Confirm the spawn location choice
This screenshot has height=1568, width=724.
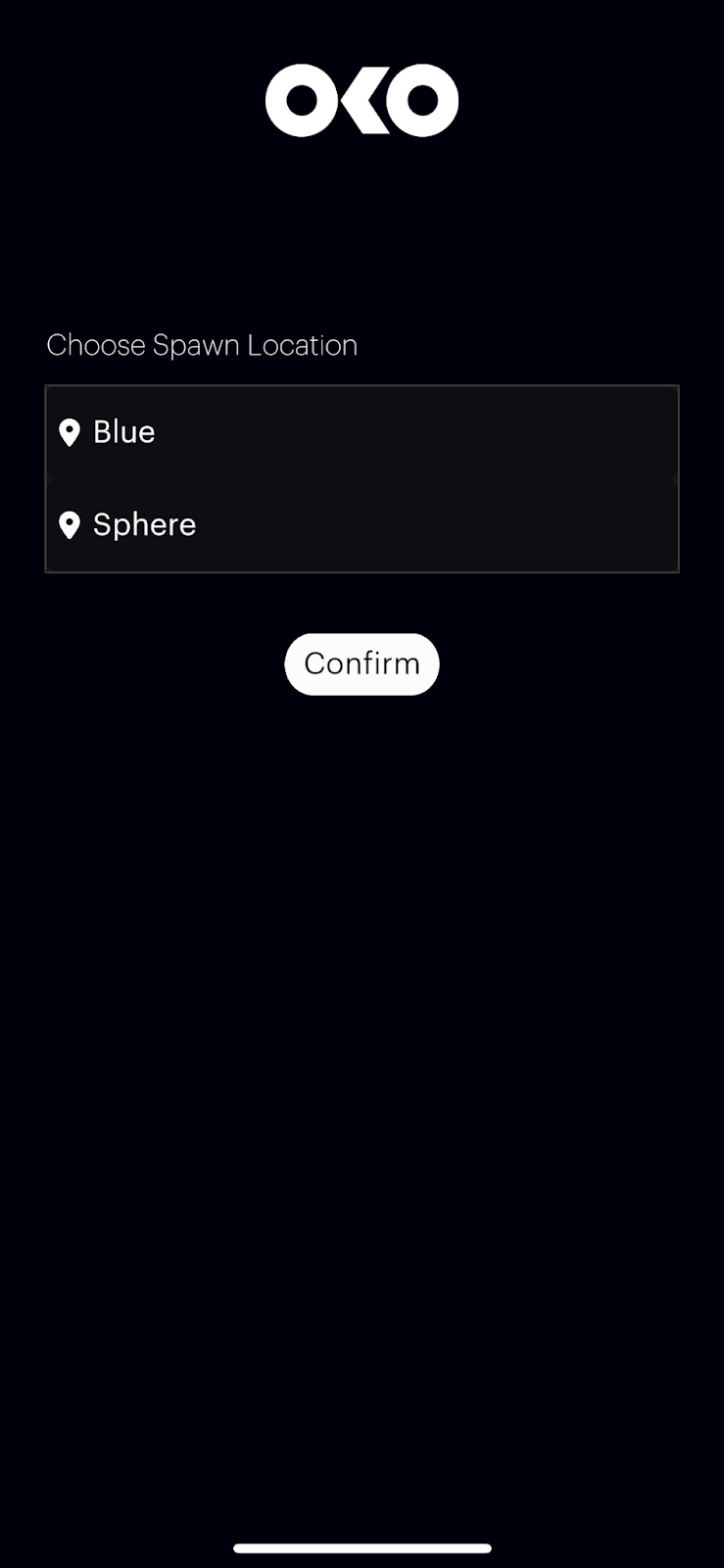pos(362,664)
